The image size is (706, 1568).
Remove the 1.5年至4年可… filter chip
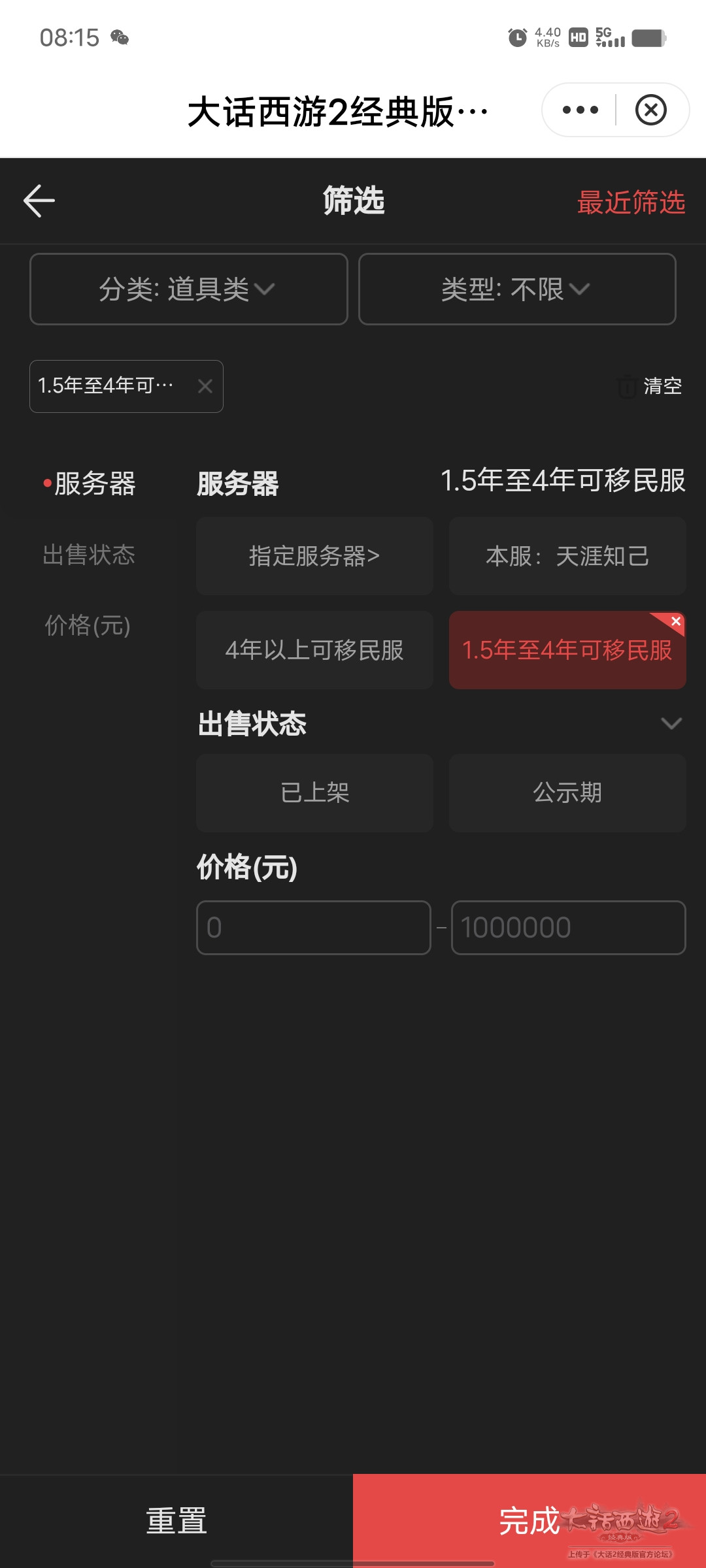coord(205,386)
